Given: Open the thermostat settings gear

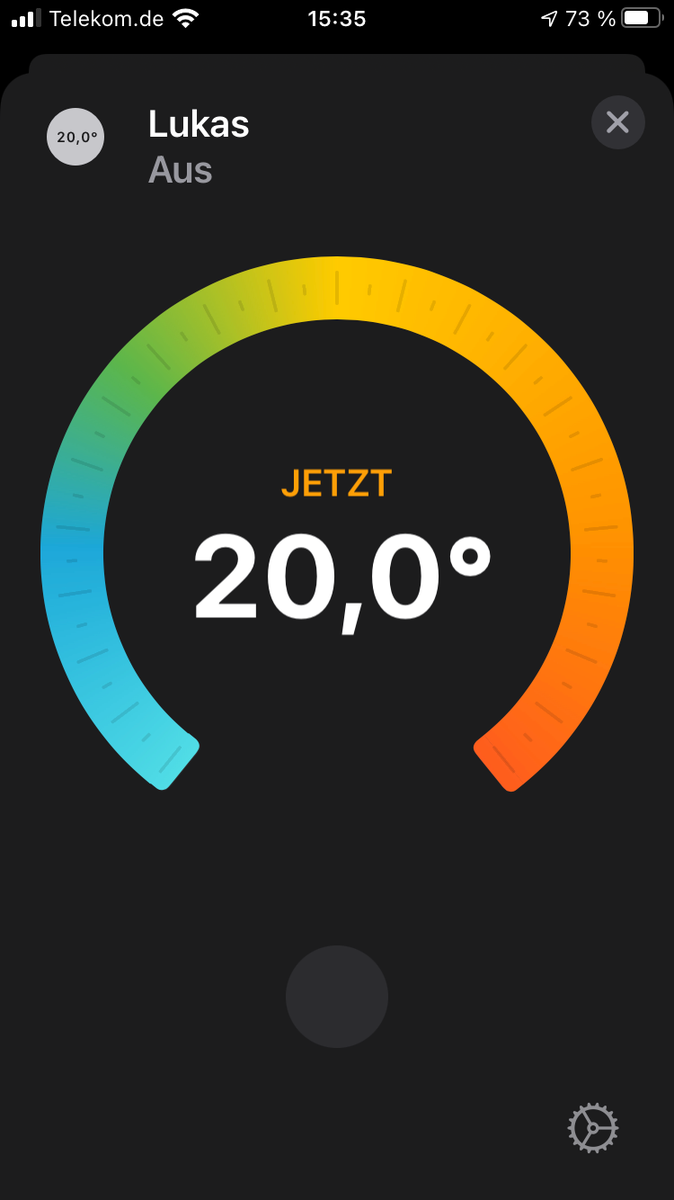Looking at the screenshot, I should point(593,1128).
